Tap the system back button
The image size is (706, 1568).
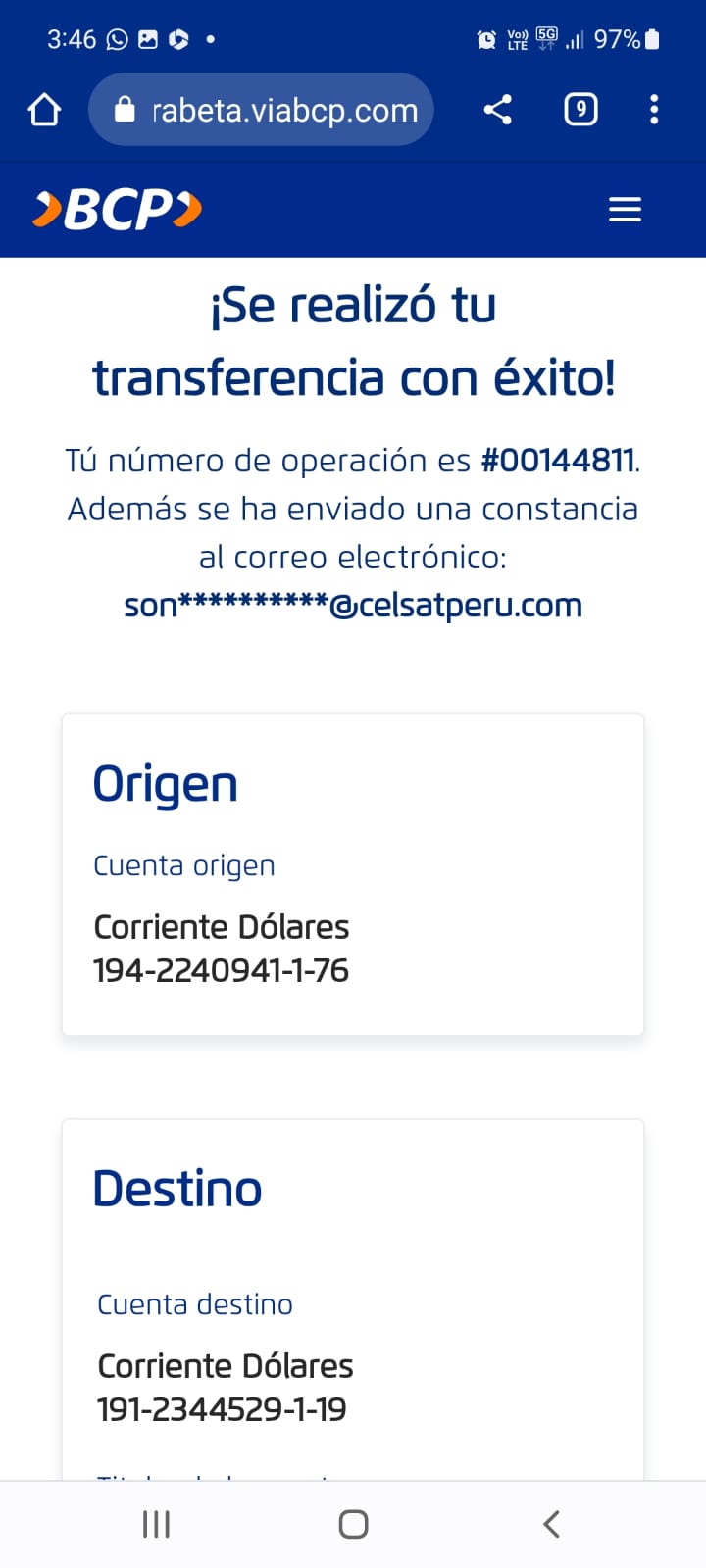[x=551, y=1524]
